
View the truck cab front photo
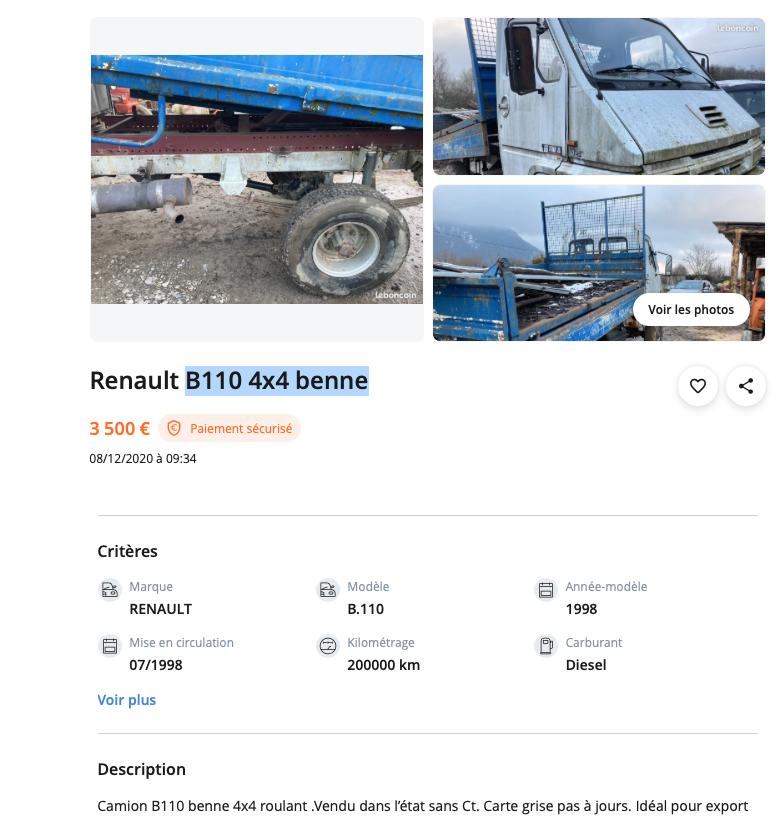598,96
